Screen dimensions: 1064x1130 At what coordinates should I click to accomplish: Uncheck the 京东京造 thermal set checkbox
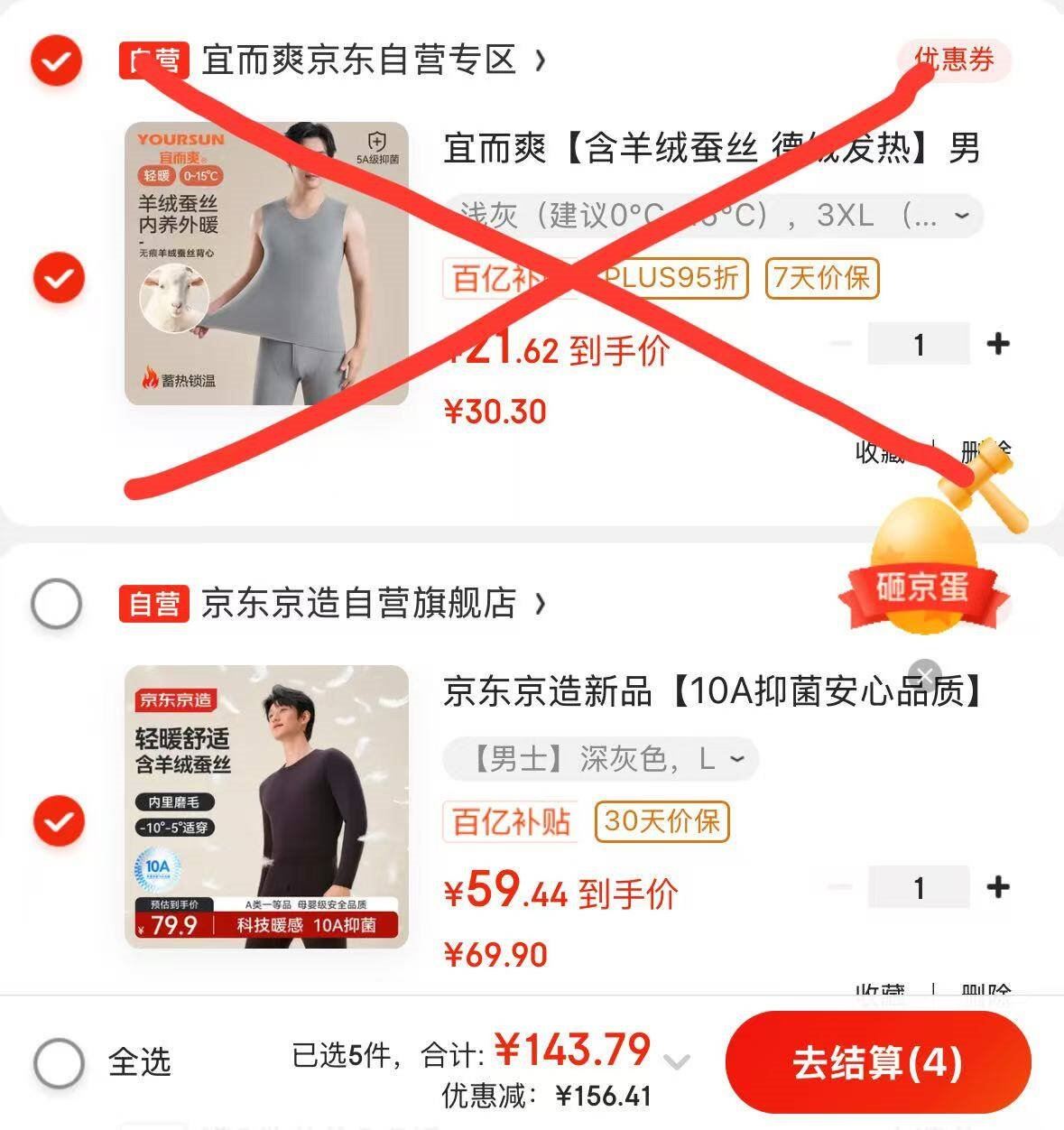(58, 821)
